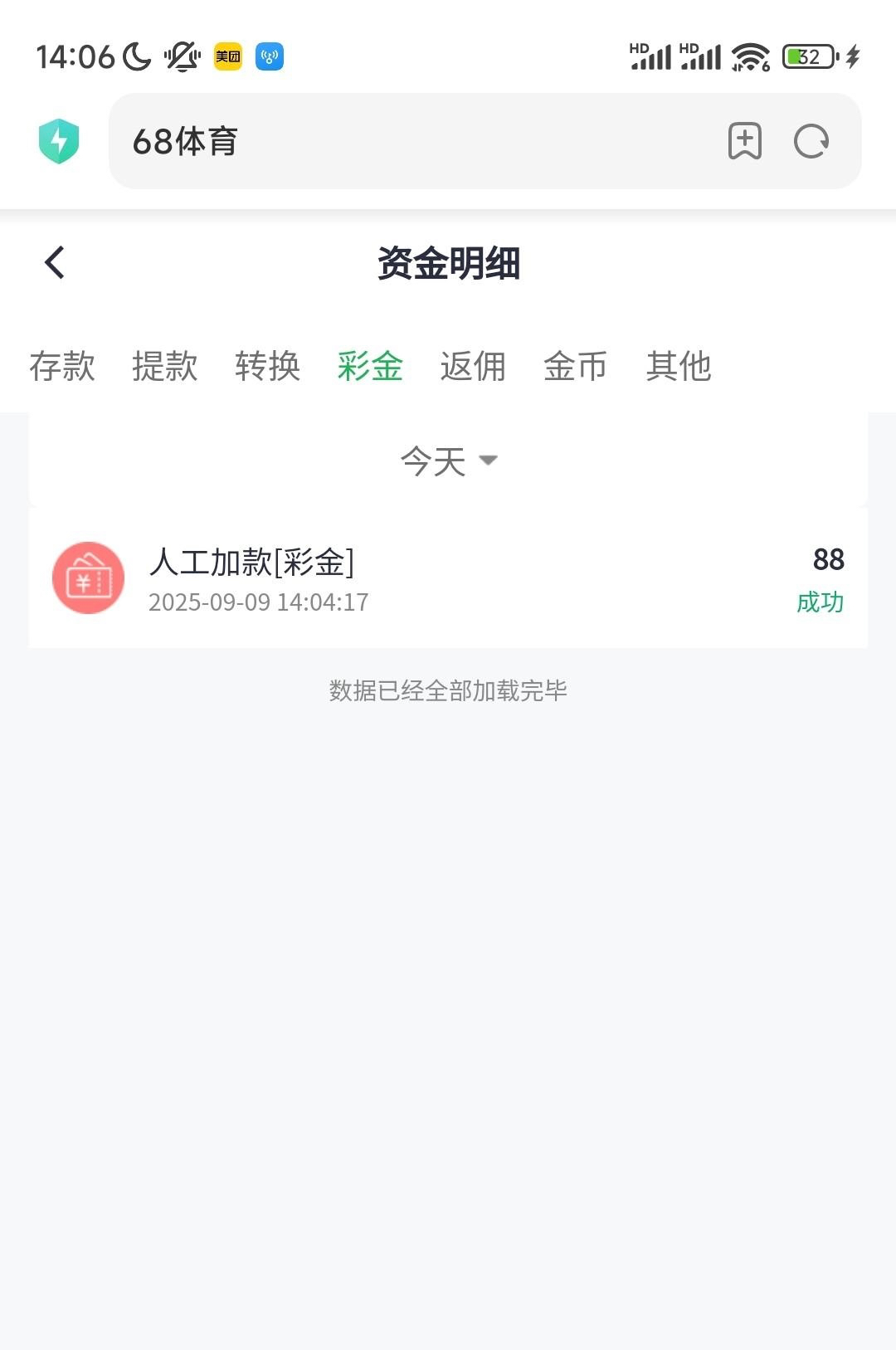Add this page to bookmarks
This screenshot has width=896, height=1350.
(x=744, y=141)
